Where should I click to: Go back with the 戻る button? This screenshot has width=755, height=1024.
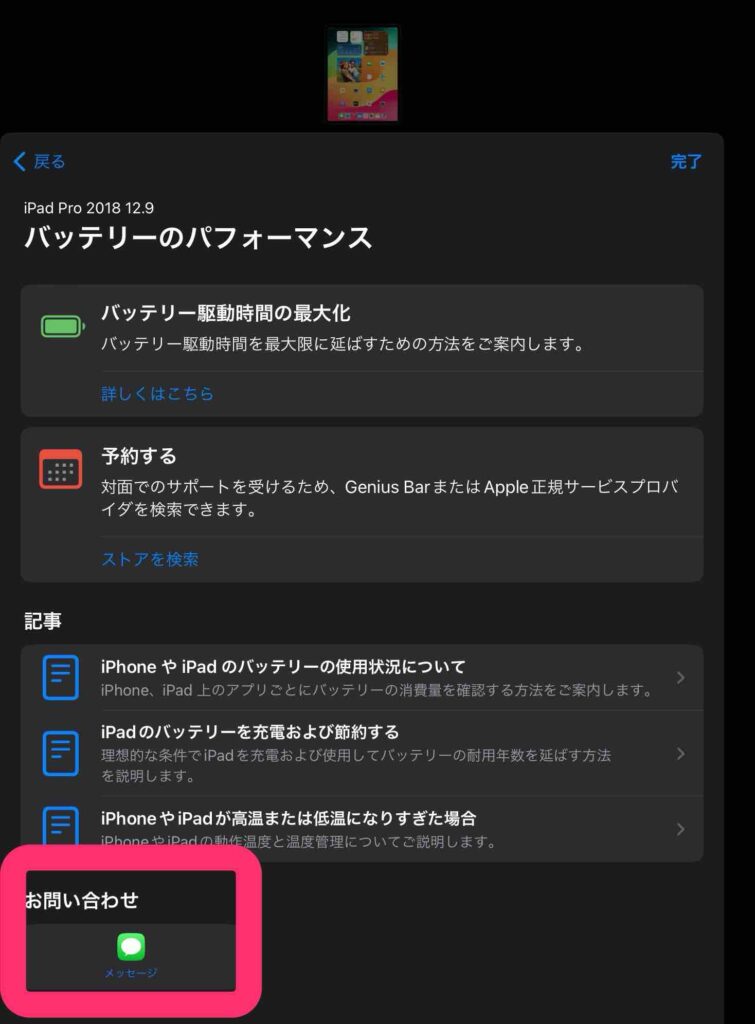[40, 162]
